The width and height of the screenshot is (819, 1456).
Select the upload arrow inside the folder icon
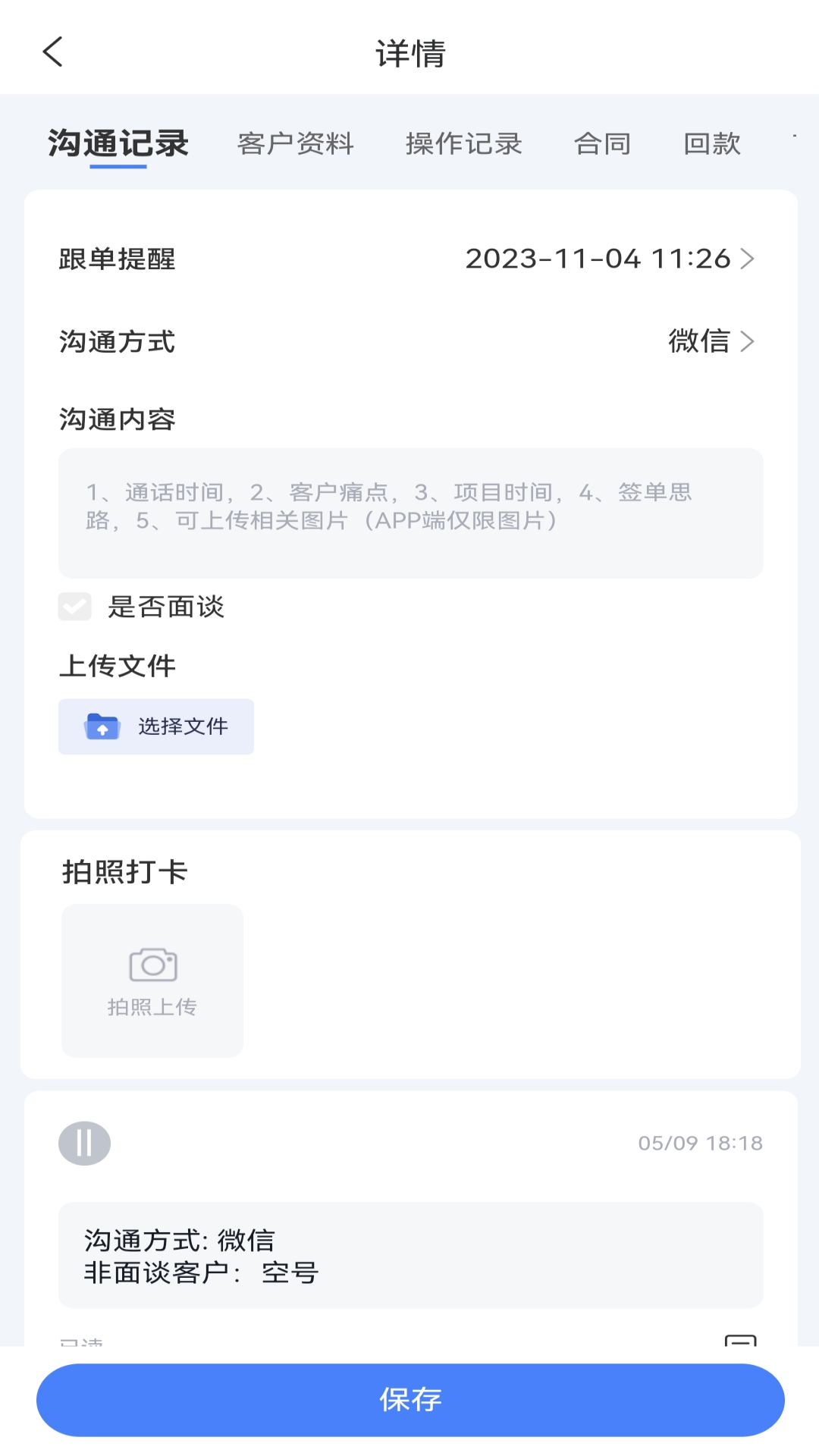pyautogui.click(x=103, y=730)
